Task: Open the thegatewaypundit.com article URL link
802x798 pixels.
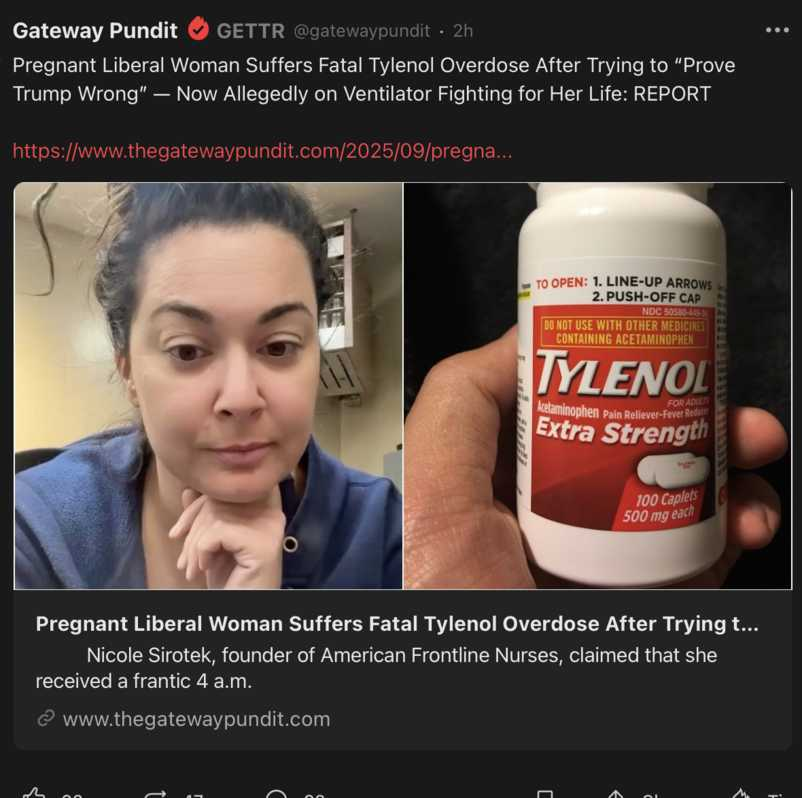Action: [x=262, y=152]
